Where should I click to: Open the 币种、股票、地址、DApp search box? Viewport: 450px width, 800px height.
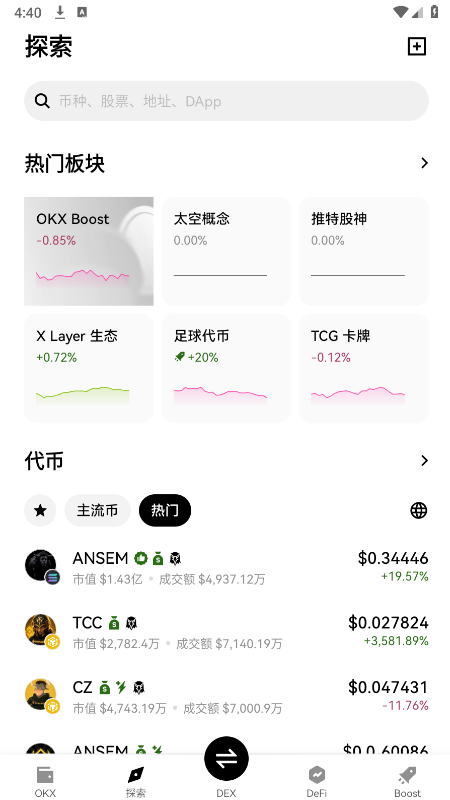click(226, 101)
